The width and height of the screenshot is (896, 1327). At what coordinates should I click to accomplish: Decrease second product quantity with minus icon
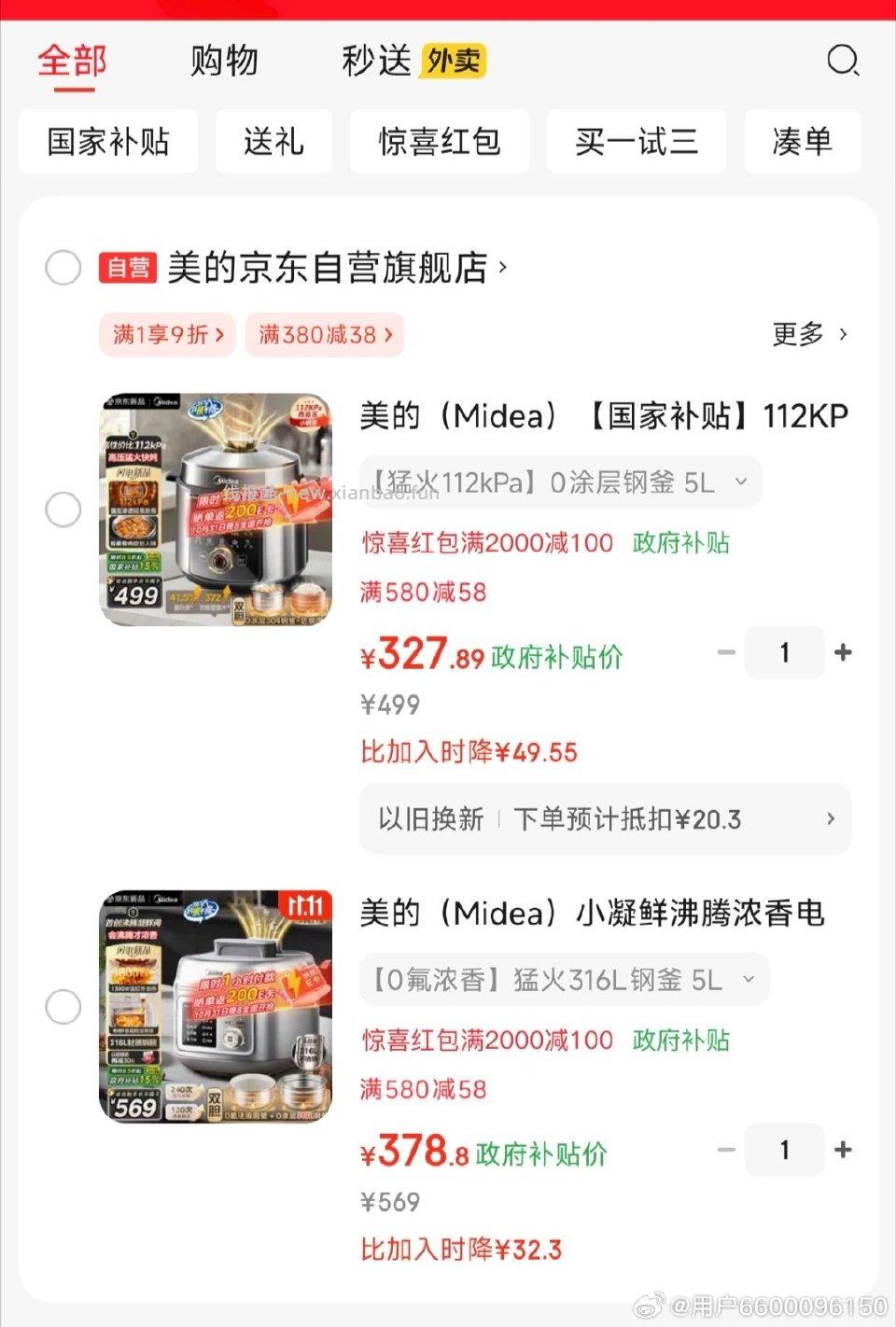pos(726,1150)
